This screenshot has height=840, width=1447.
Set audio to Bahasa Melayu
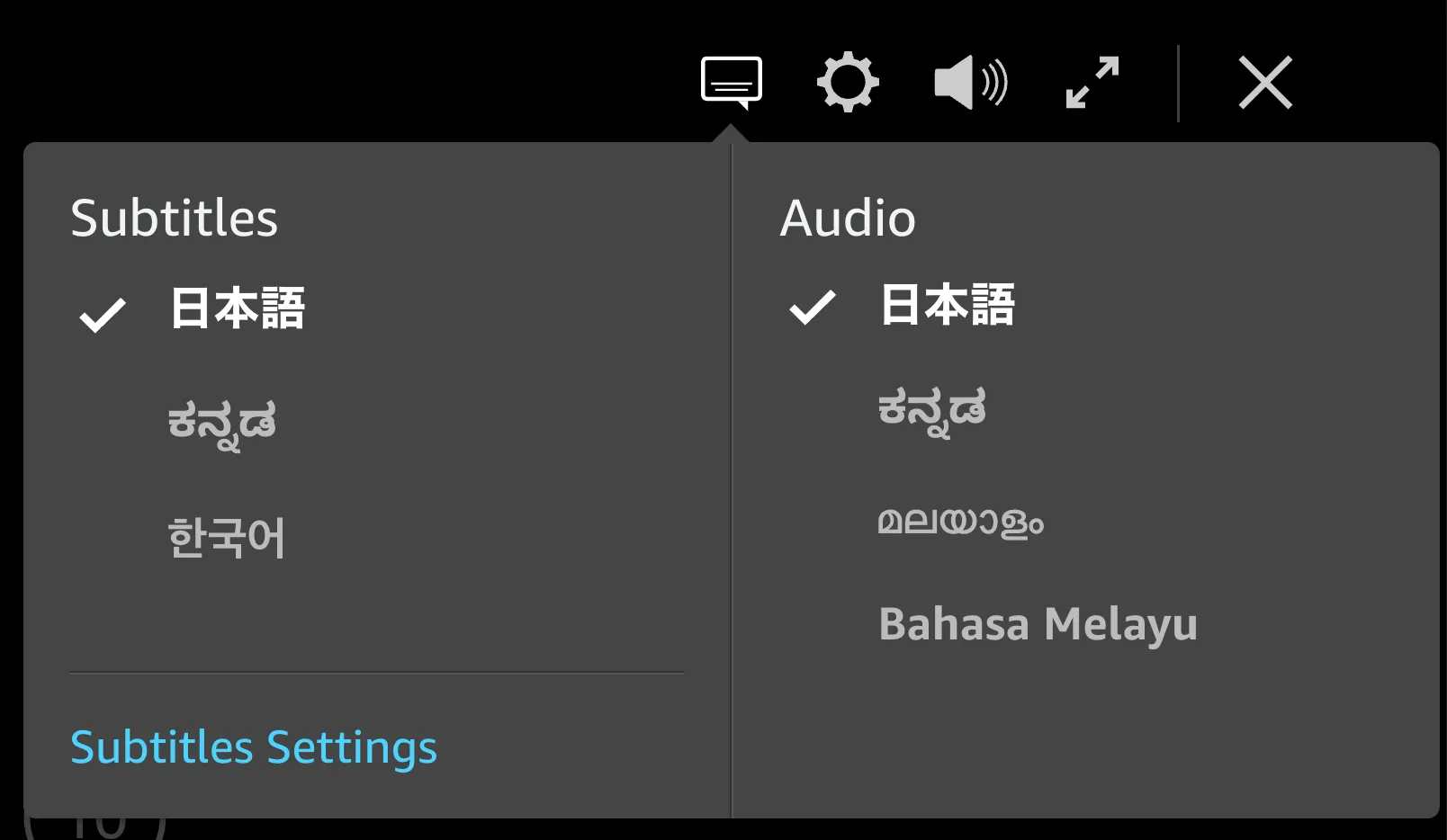point(1038,624)
